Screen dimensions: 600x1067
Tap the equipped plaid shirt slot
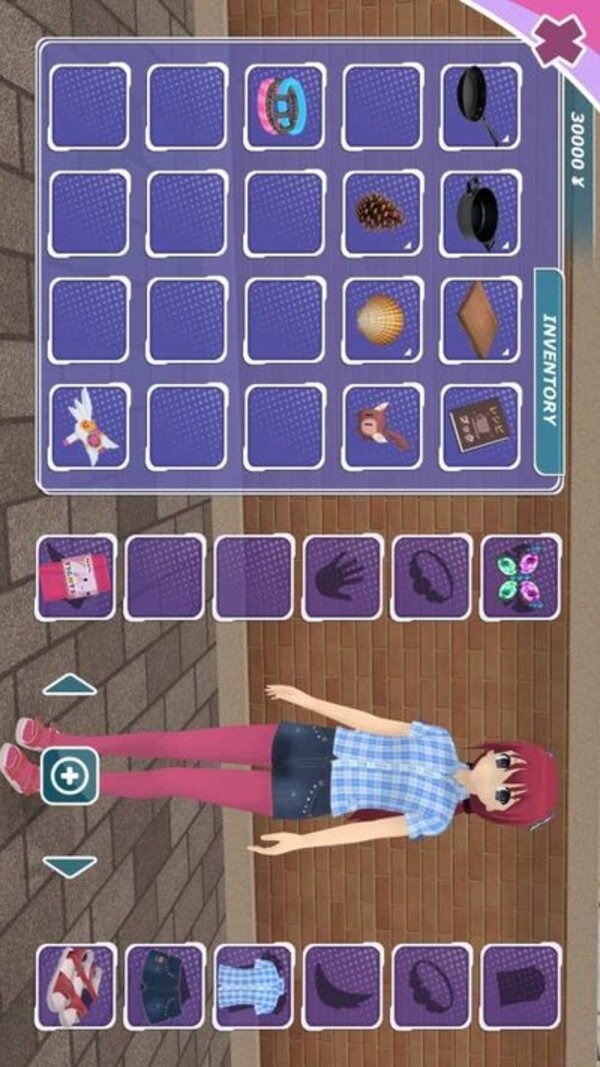point(254,985)
